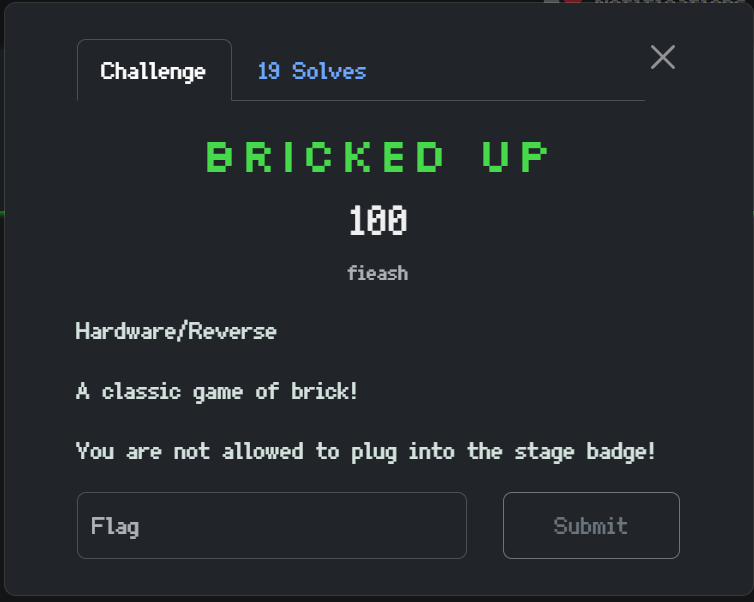Submit the flag answer

click(x=590, y=525)
